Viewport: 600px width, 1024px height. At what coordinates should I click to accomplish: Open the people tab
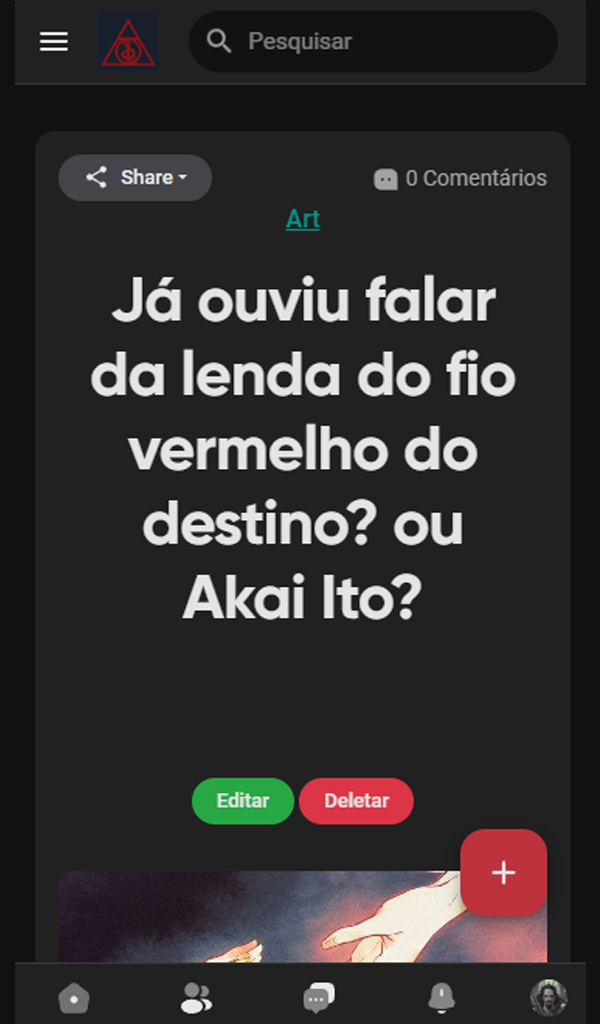click(x=196, y=997)
